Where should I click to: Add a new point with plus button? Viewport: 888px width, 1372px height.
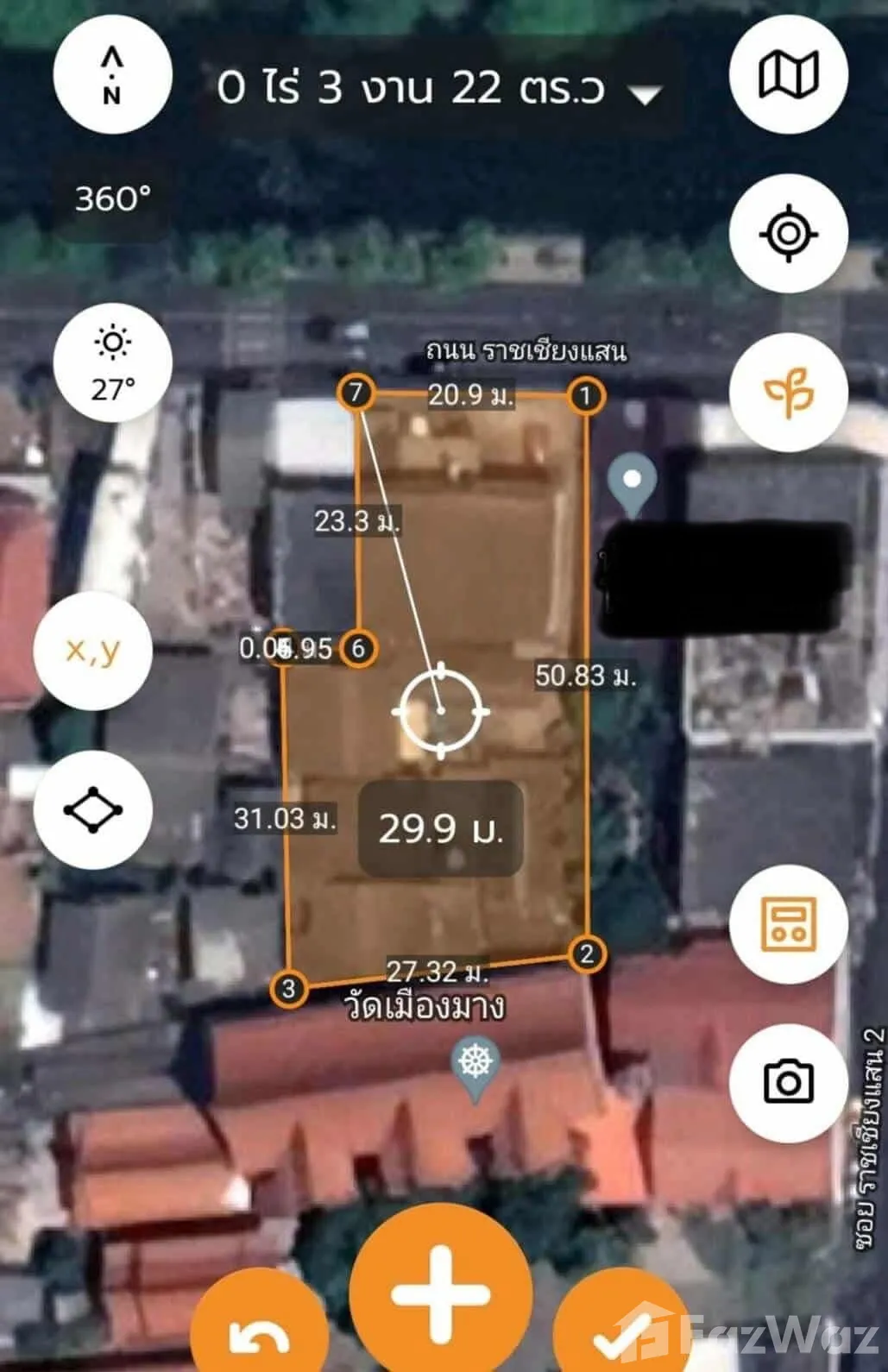[441, 1294]
